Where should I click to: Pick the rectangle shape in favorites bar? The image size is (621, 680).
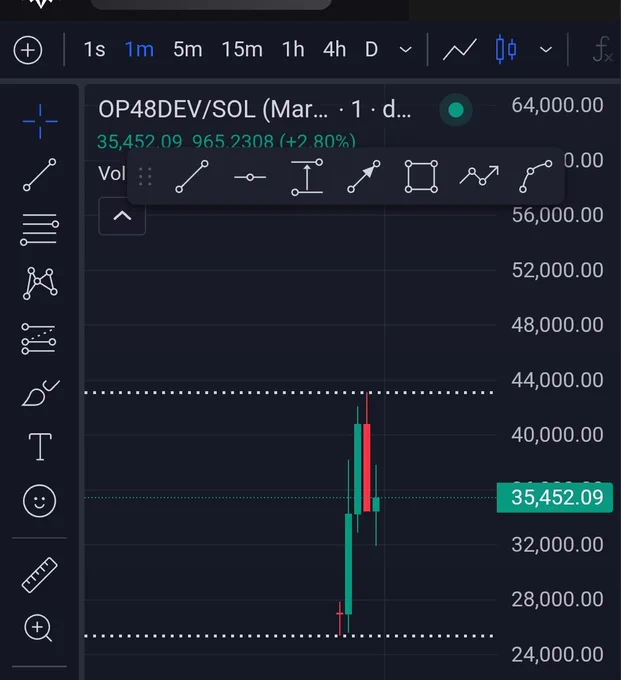pos(421,177)
